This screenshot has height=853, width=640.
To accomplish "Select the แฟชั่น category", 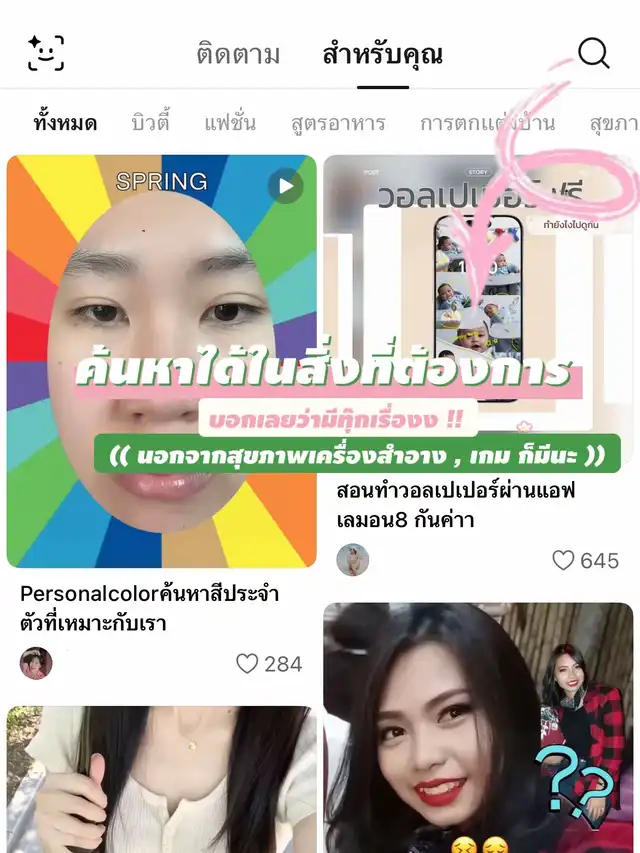I will coord(230,124).
